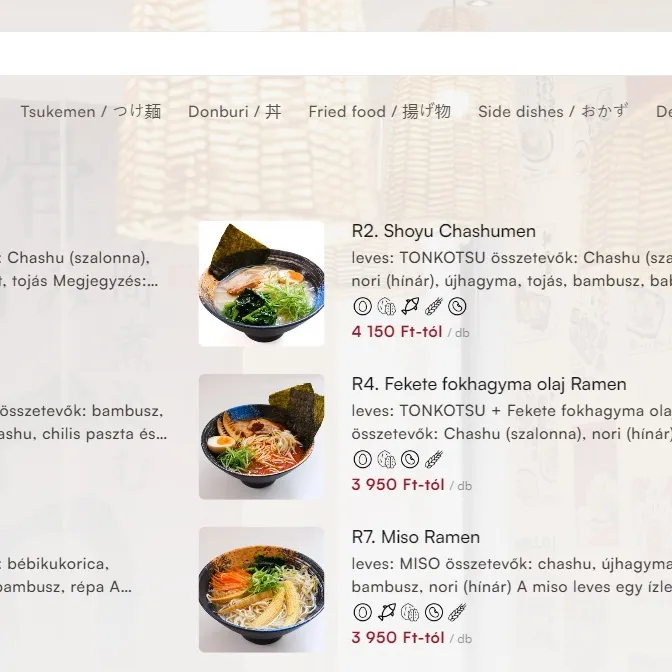Image resolution: width=672 pixels, height=672 pixels.
Task: Go to the Side dishes category
Action: [x=552, y=112]
